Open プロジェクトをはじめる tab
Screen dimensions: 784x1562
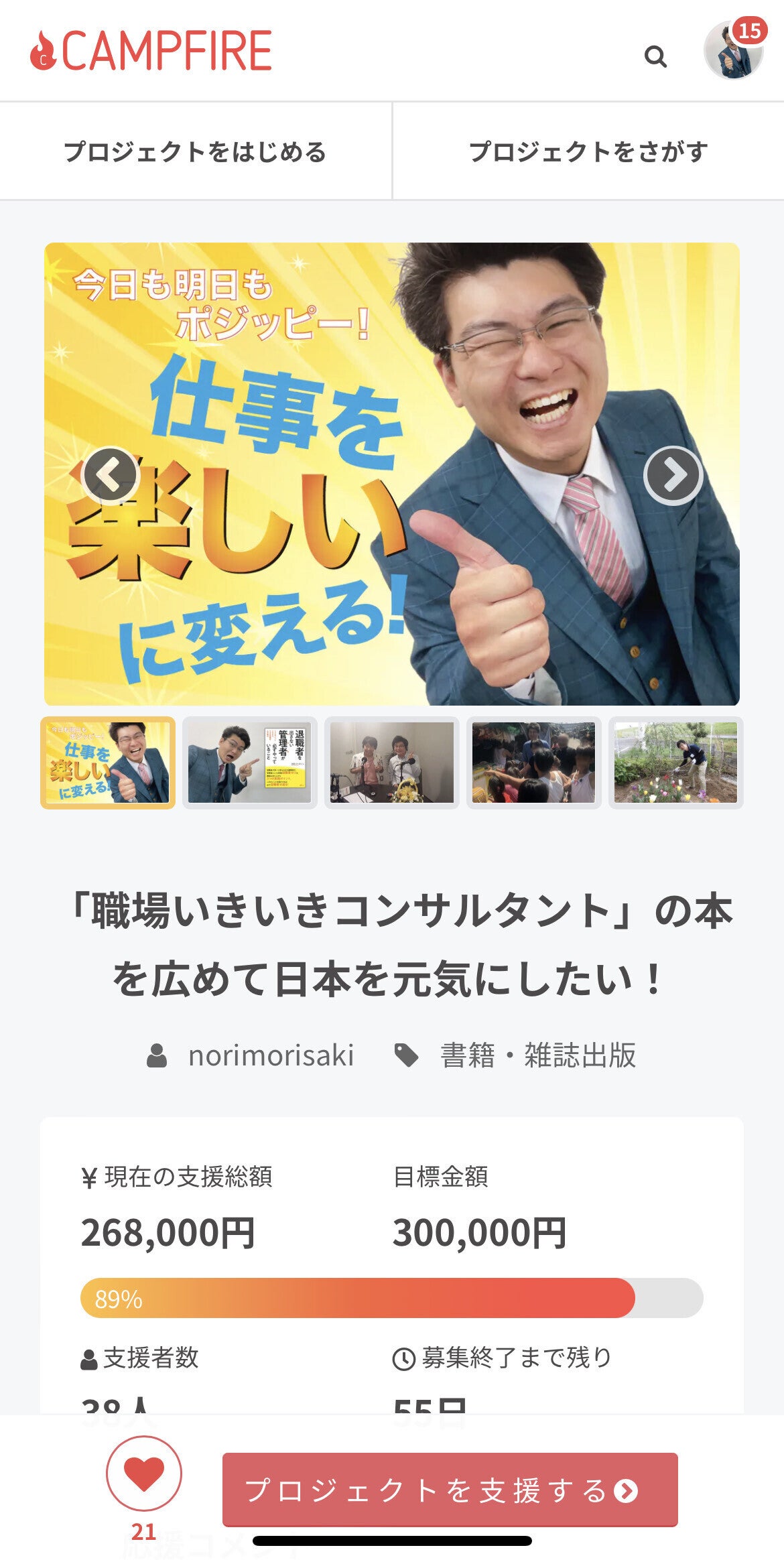tap(195, 151)
